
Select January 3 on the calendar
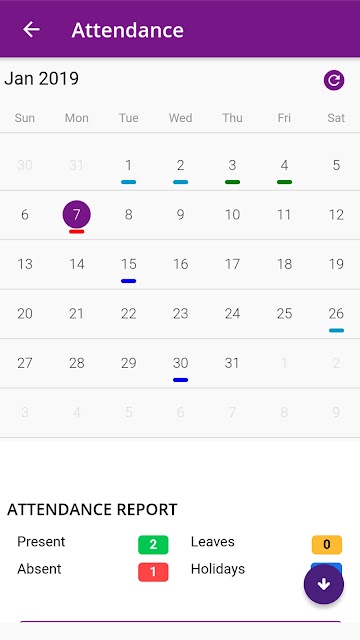coord(232,165)
